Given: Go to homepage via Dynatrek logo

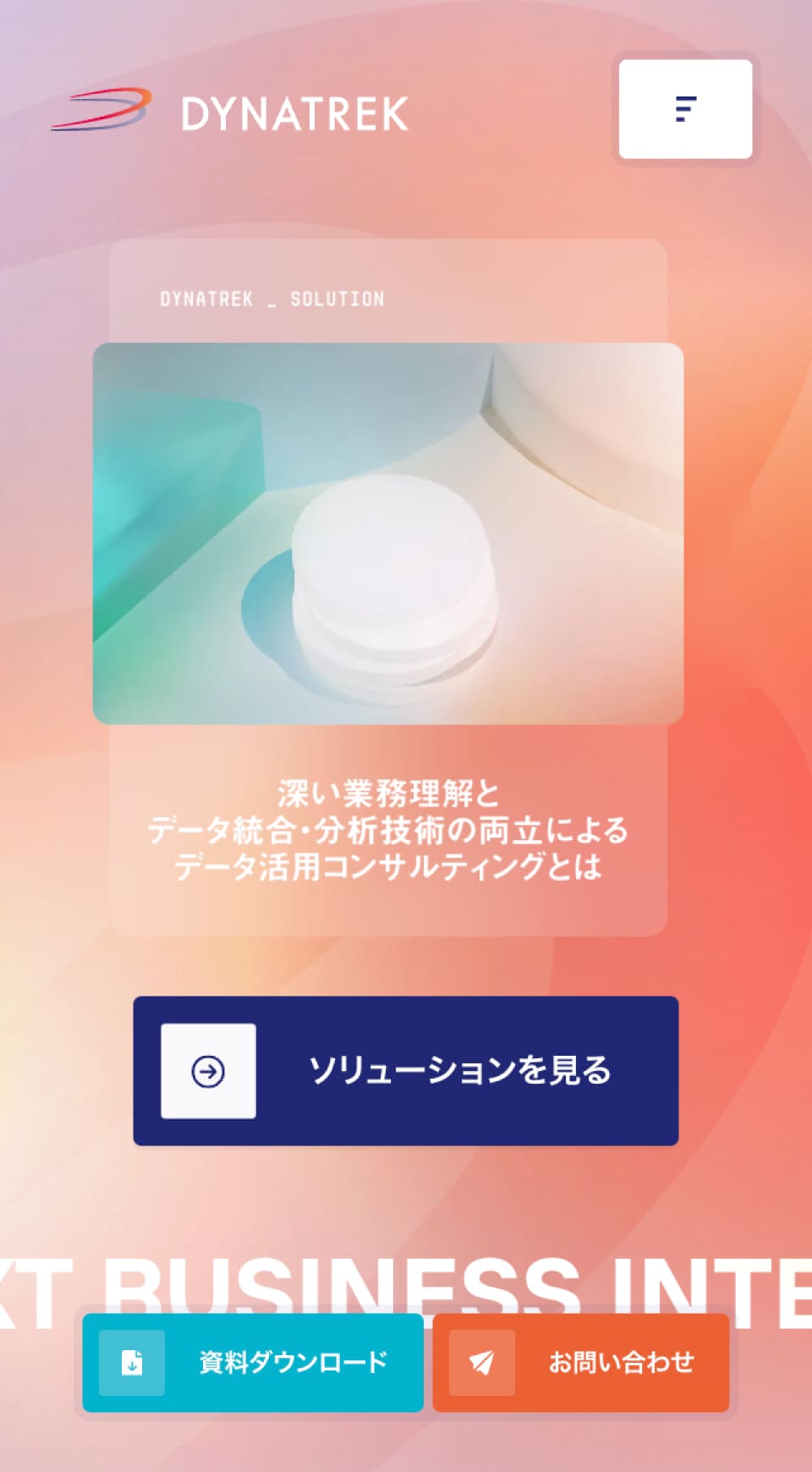Looking at the screenshot, I should coord(230,113).
